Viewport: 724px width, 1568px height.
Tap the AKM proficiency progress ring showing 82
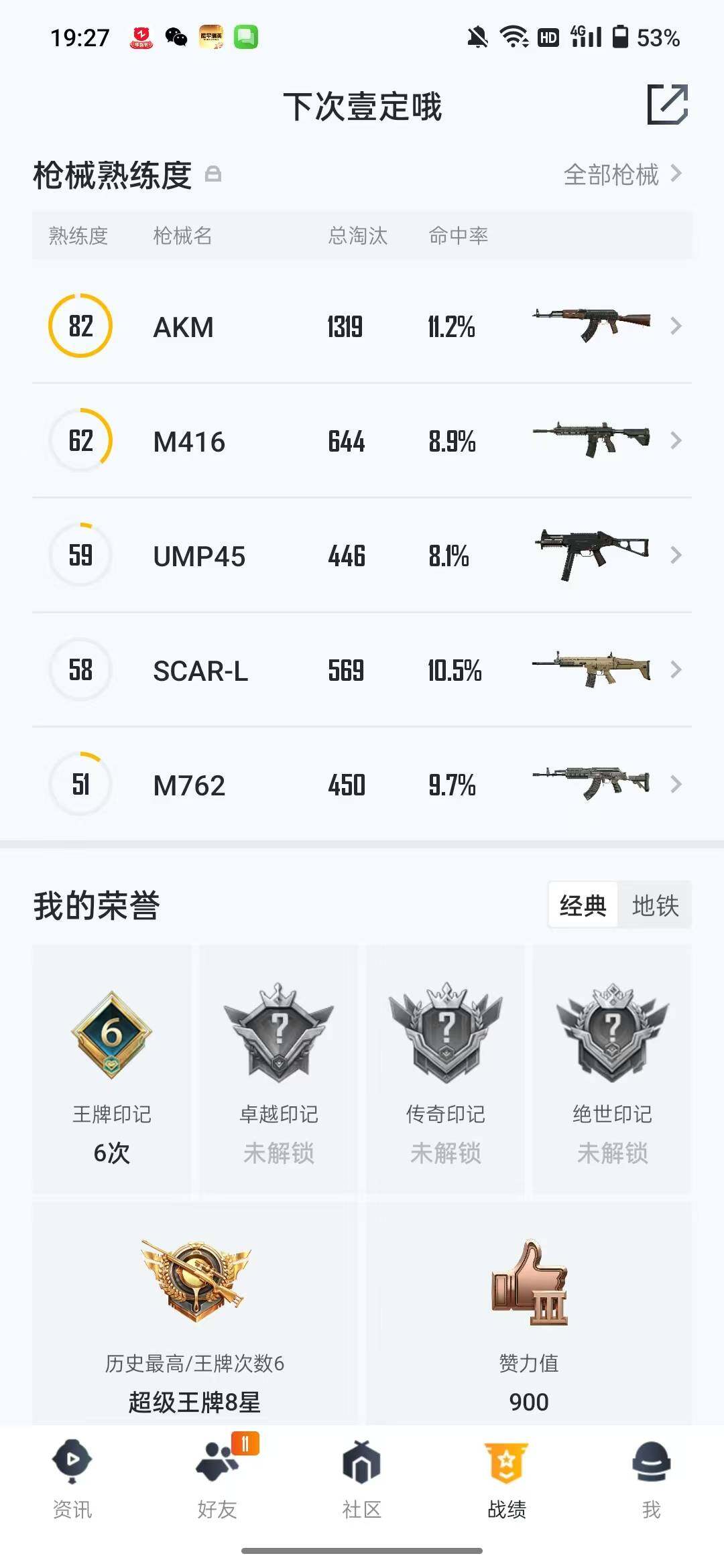[x=79, y=326]
